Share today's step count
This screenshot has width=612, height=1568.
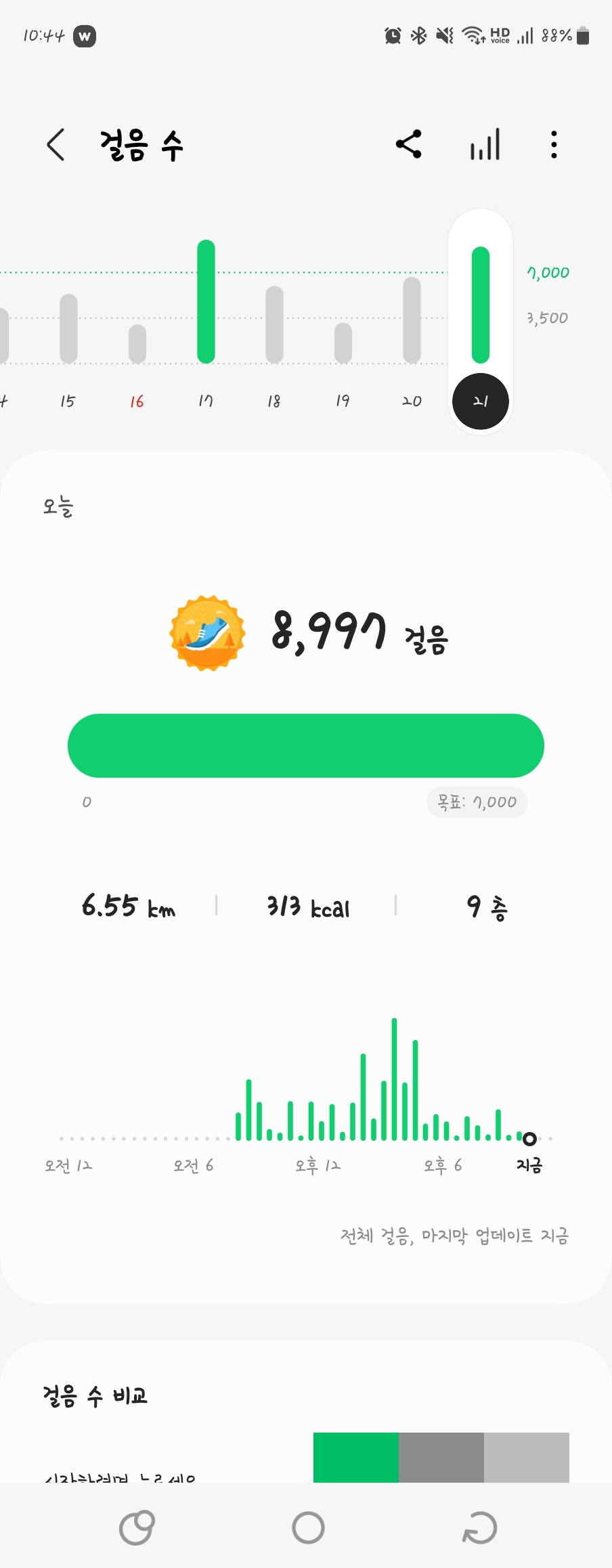pyautogui.click(x=409, y=144)
